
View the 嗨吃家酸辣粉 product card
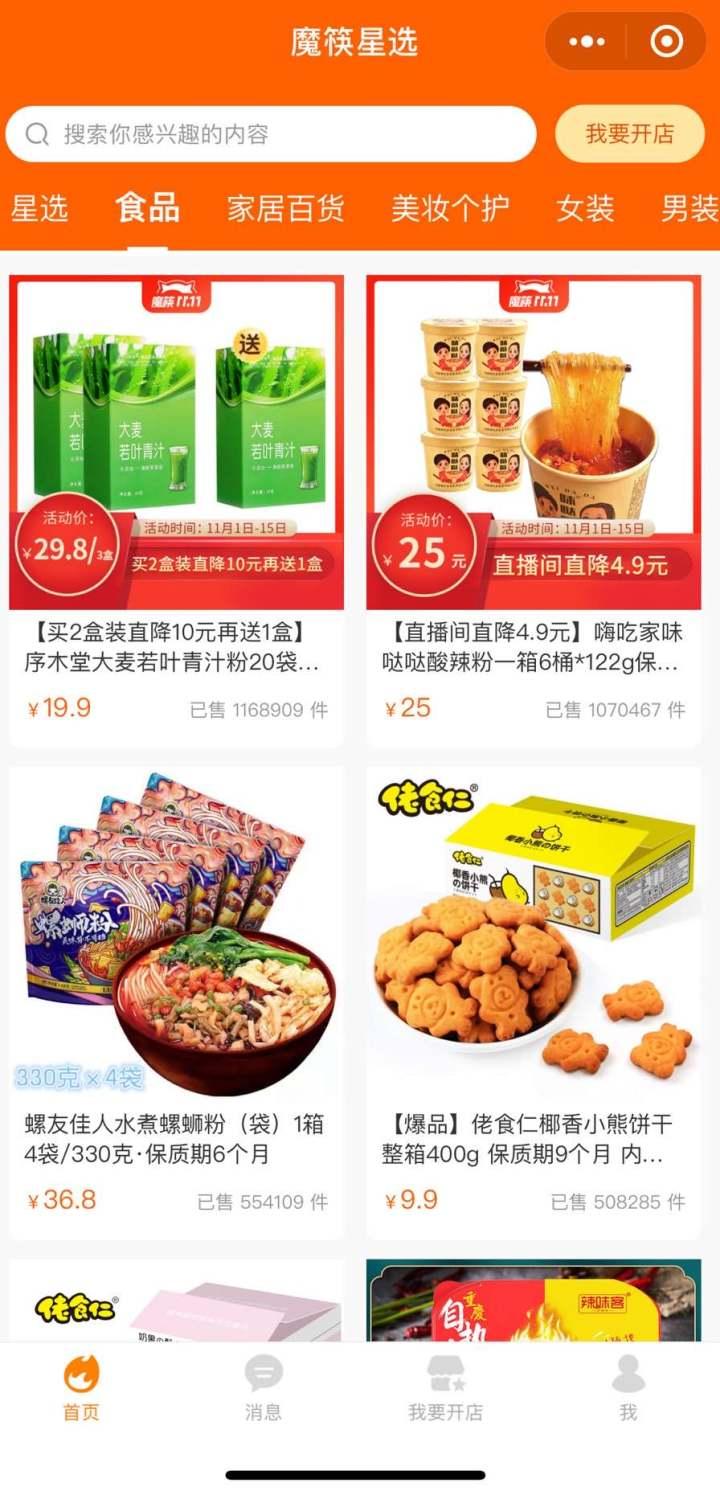(533, 510)
